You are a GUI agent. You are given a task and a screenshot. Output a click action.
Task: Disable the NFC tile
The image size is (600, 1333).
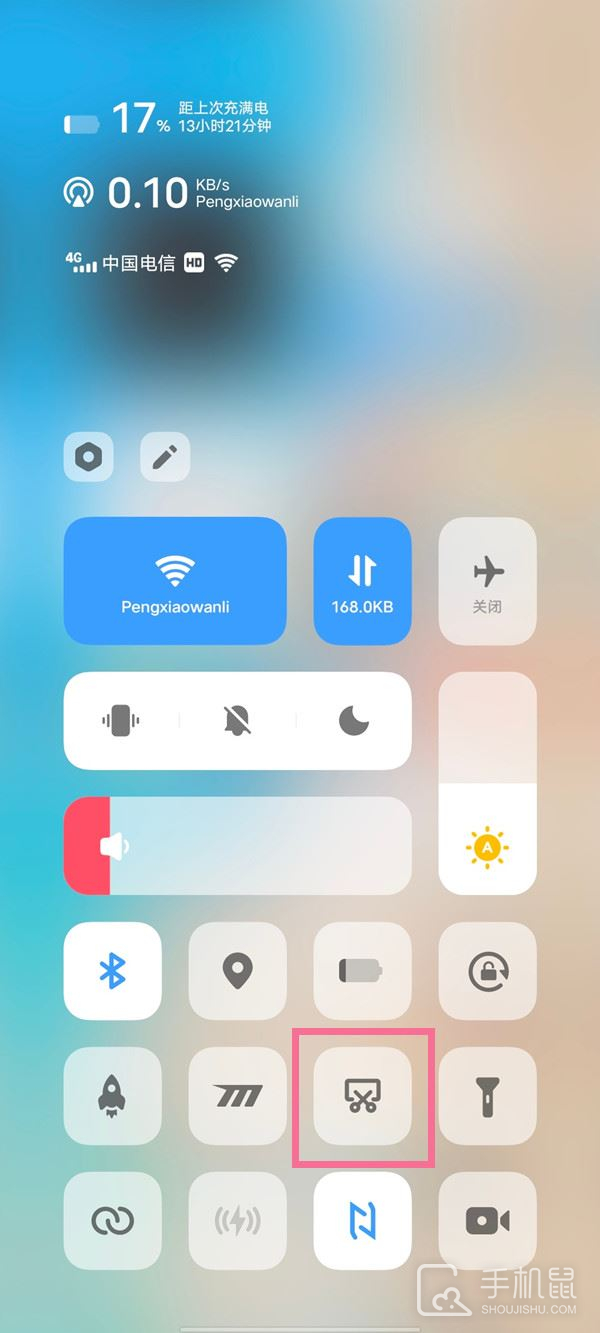(362, 1221)
